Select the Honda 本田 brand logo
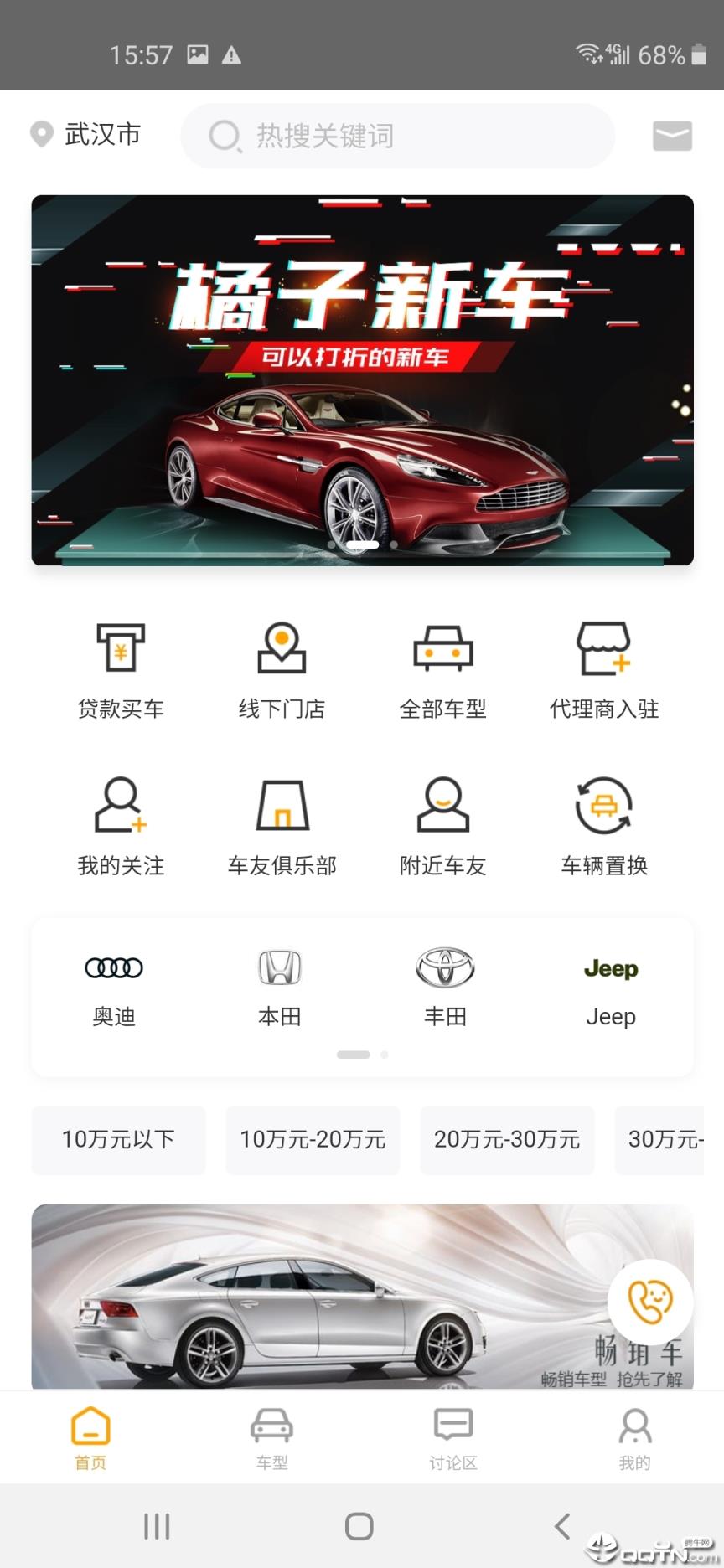 [x=280, y=988]
